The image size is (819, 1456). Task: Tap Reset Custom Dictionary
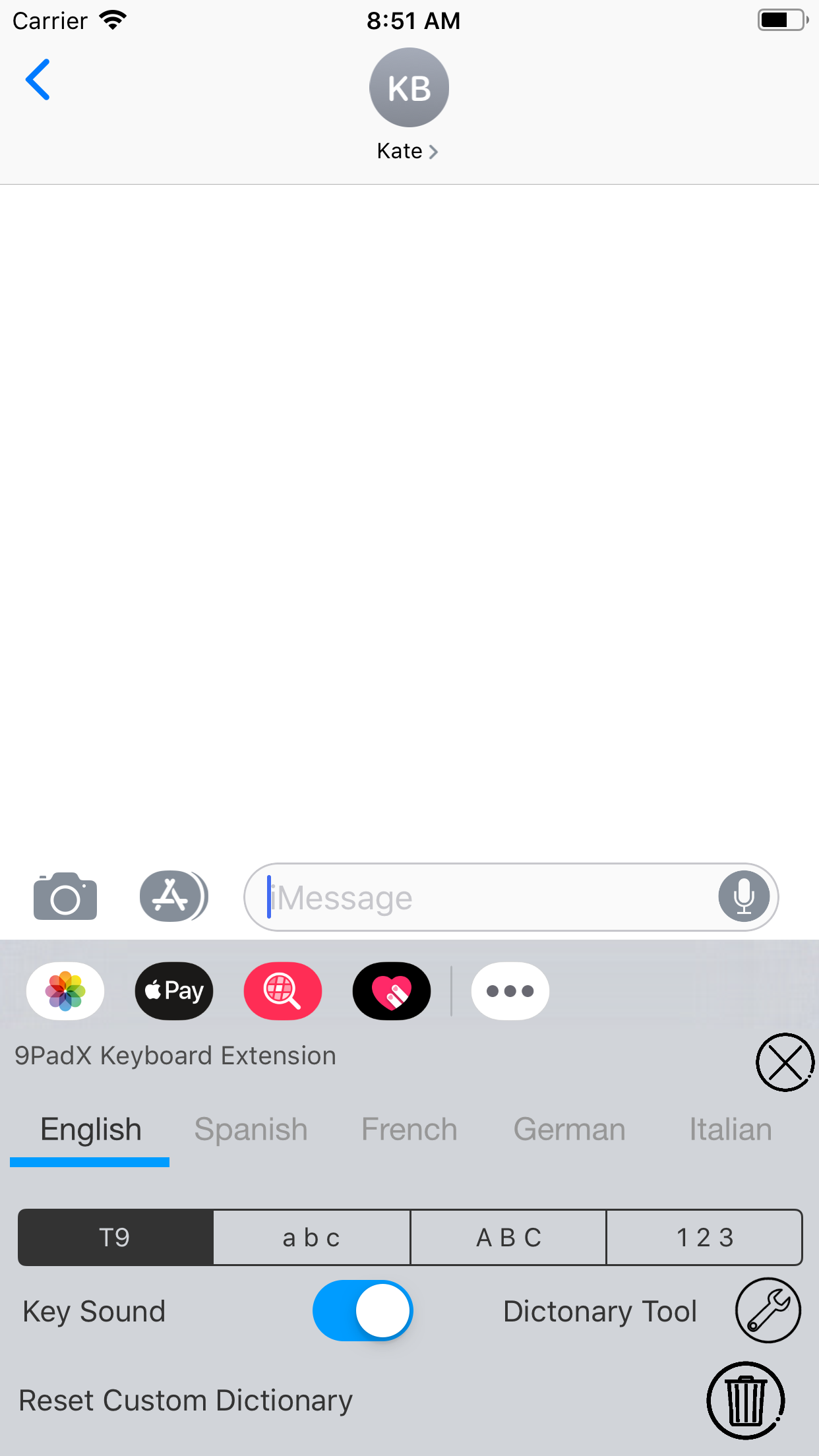tap(186, 1400)
